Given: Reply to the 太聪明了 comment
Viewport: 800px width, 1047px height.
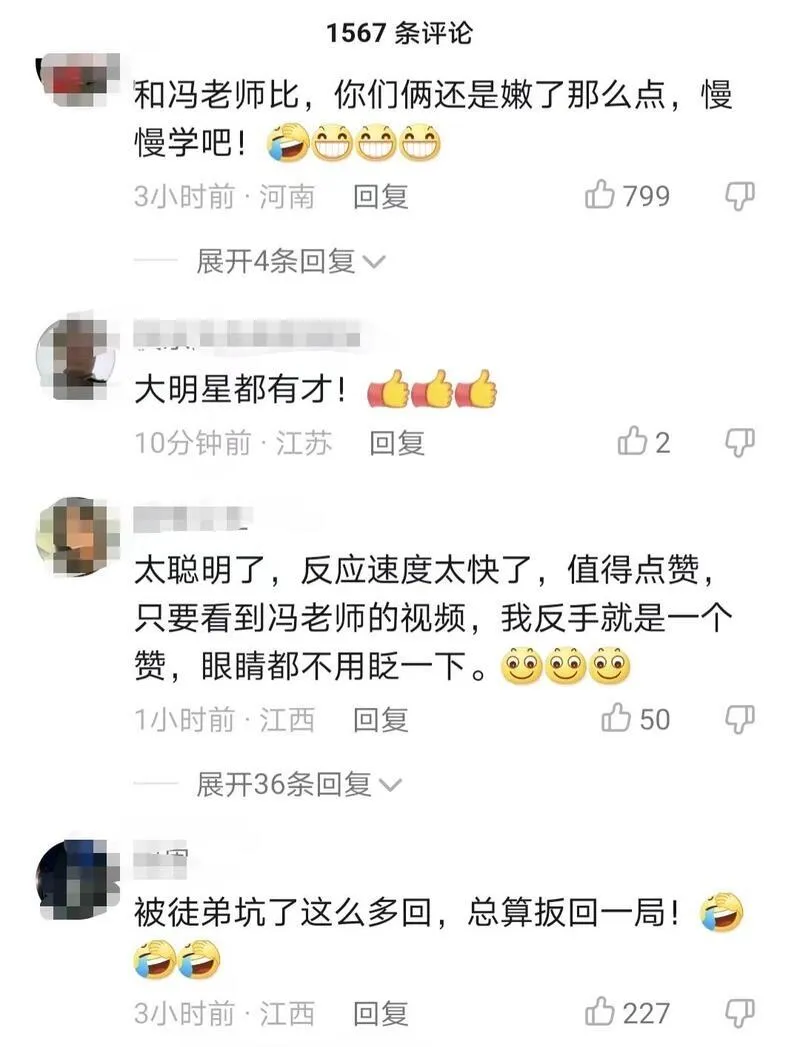Looking at the screenshot, I should pos(381,718).
